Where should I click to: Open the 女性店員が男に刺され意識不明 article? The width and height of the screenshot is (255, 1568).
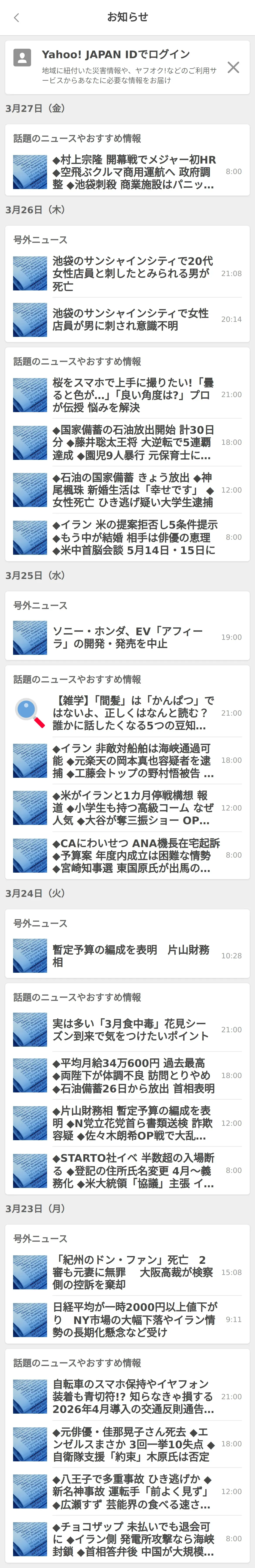pyautogui.click(x=127, y=320)
